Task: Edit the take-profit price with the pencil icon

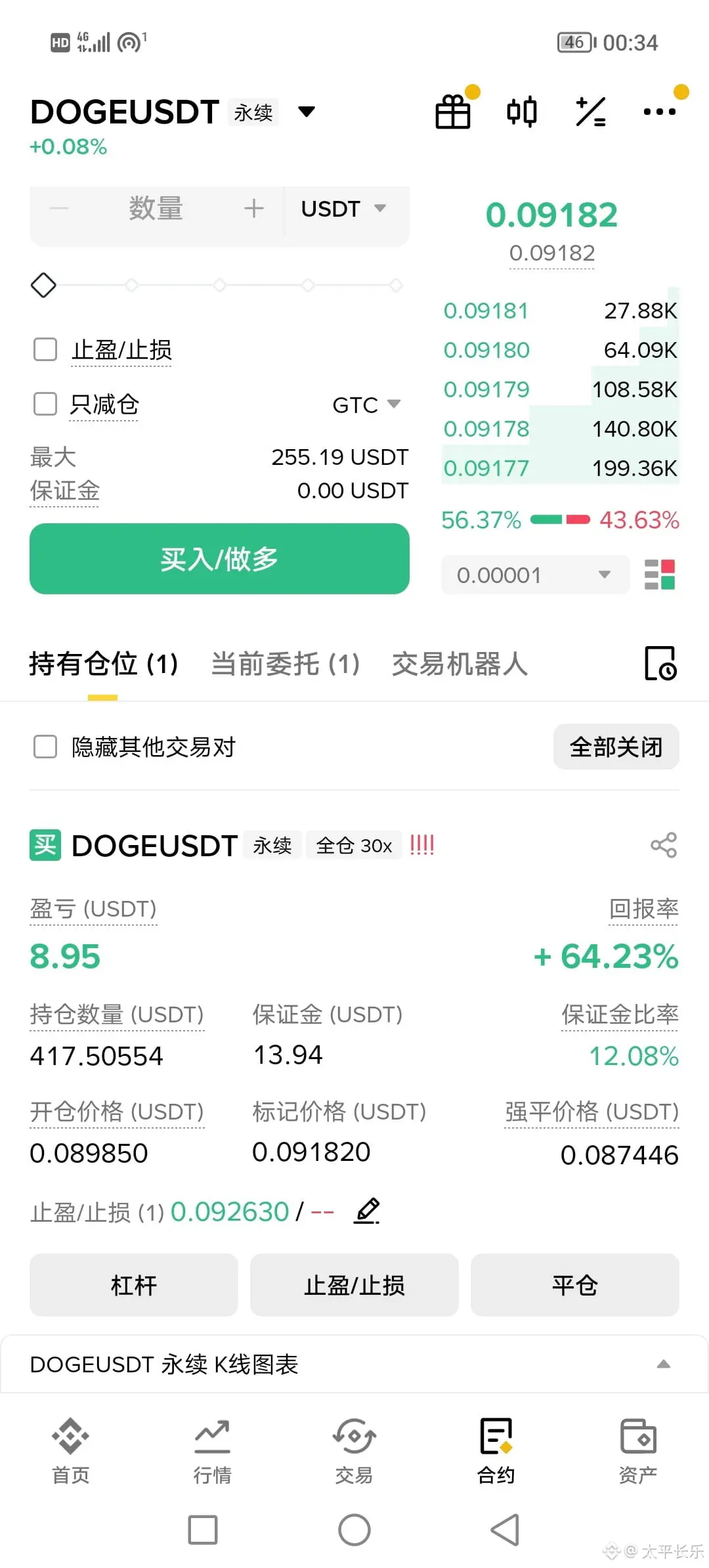Action: pyautogui.click(x=367, y=1211)
